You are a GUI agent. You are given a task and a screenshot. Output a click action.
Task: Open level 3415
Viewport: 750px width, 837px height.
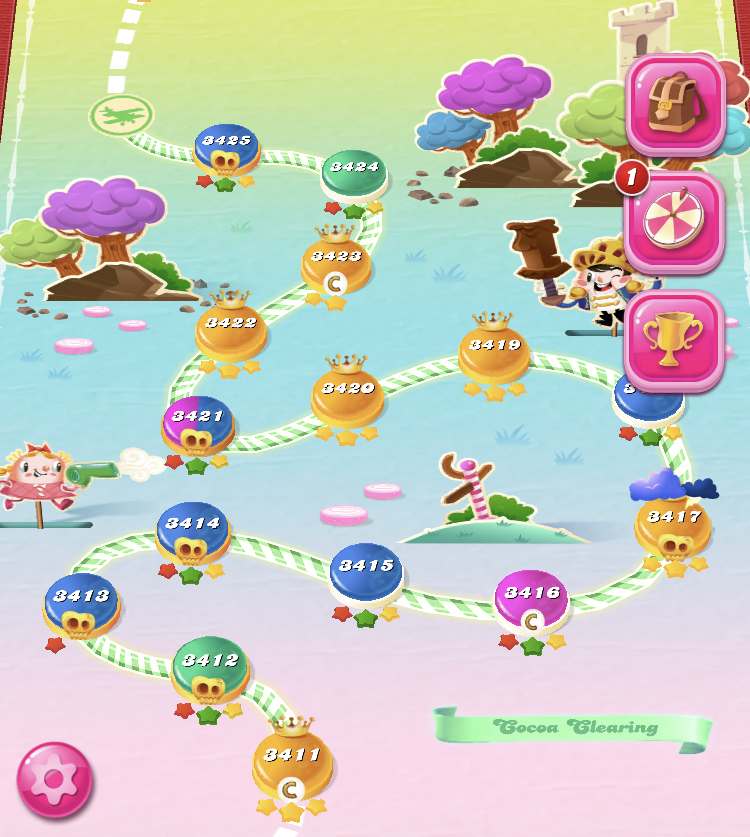366,573
